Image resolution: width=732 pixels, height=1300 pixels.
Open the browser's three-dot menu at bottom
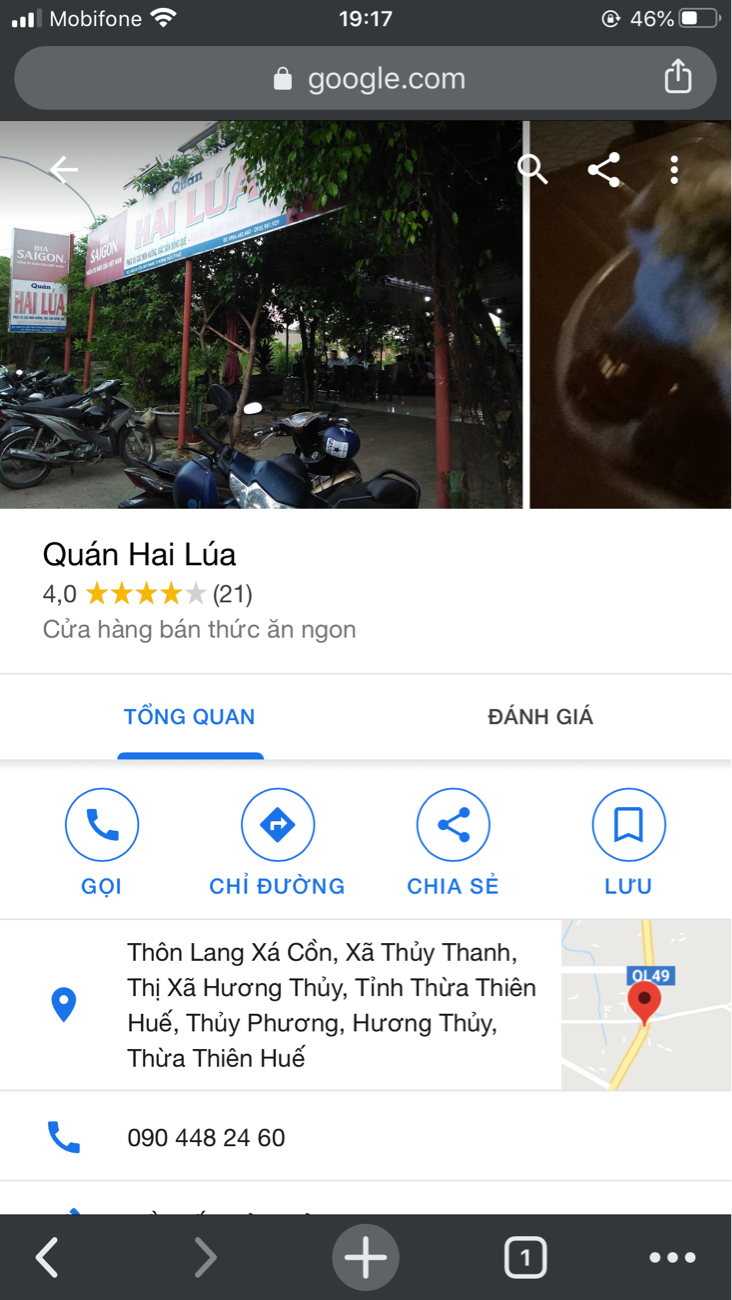[672, 1257]
